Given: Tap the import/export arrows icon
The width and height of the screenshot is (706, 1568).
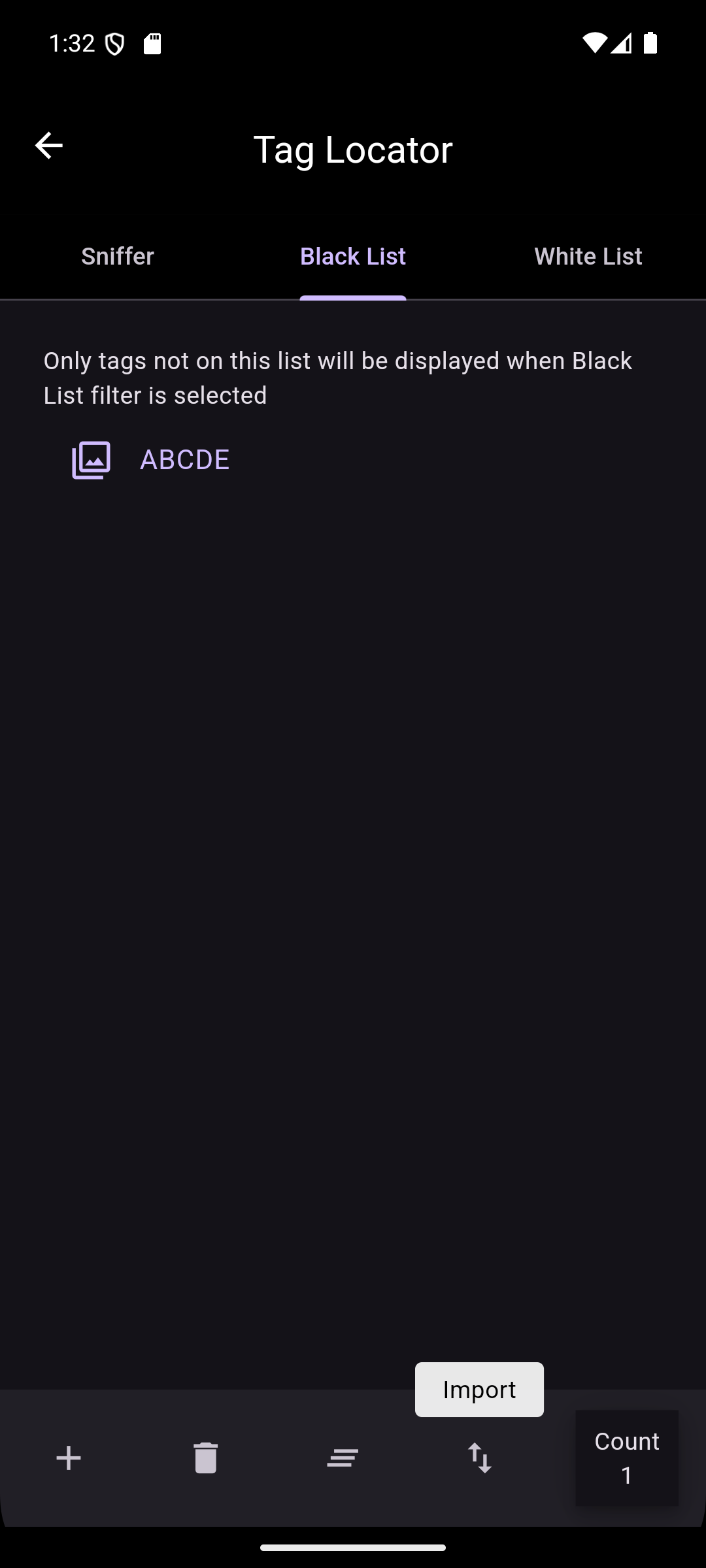Looking at the screenshot, I should click(480, 1458).
